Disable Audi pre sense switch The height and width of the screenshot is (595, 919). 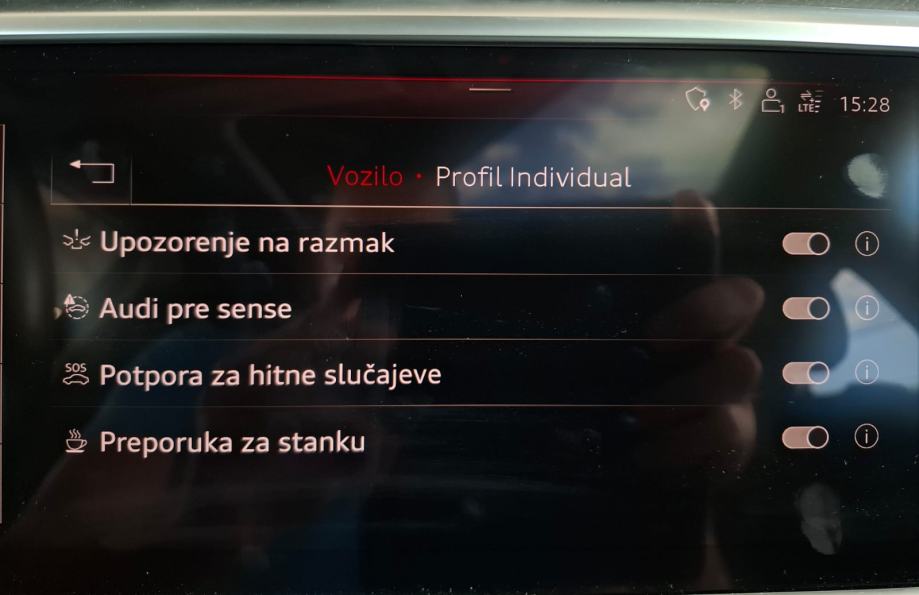tap(806, 309)
